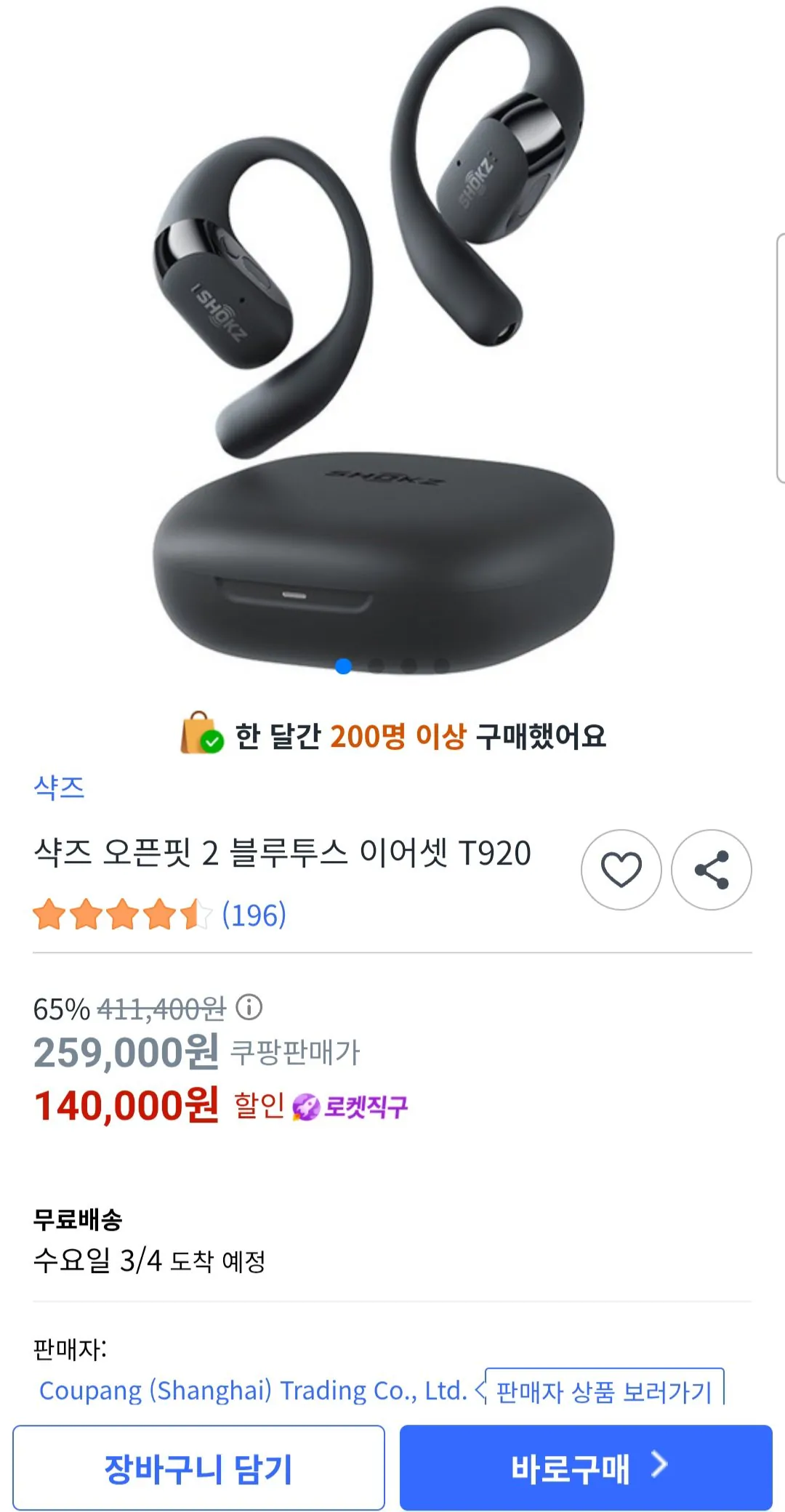Select the third carousel indicator dot

[x=408, y=666]
